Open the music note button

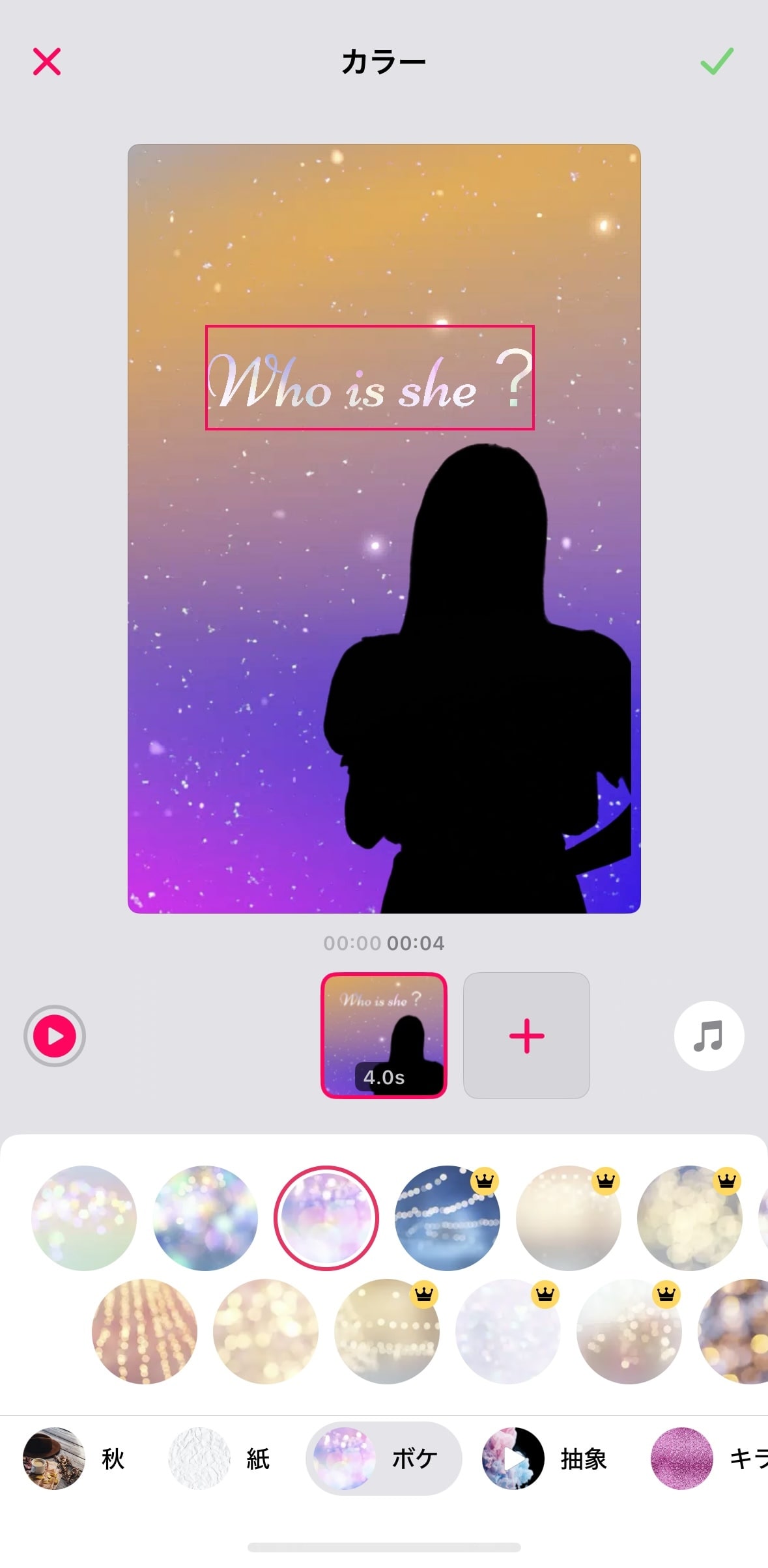[709, 1035]
